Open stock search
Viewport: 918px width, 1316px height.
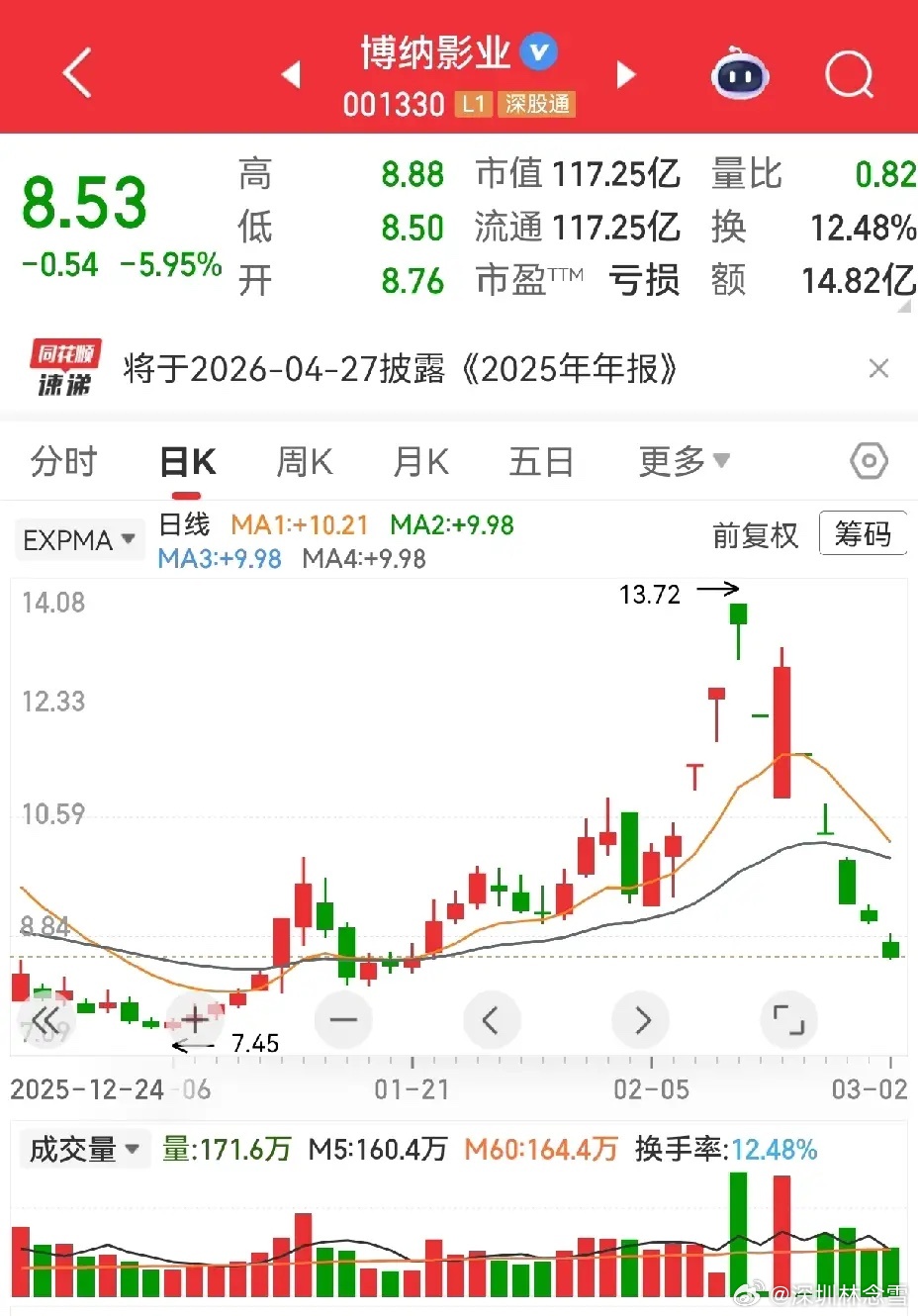click(x=849, y=73)
